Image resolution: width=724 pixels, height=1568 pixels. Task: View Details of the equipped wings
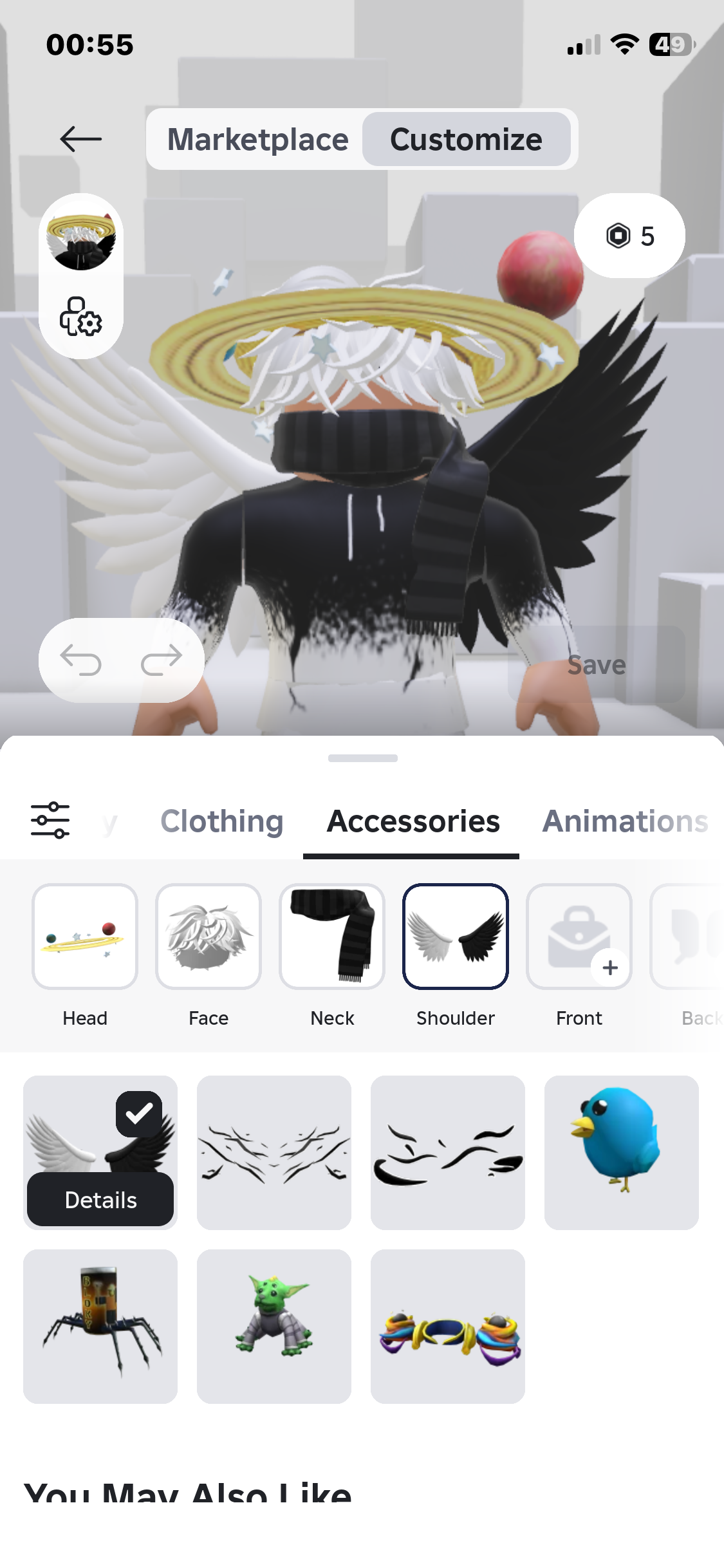click(x=100, y=1200)
